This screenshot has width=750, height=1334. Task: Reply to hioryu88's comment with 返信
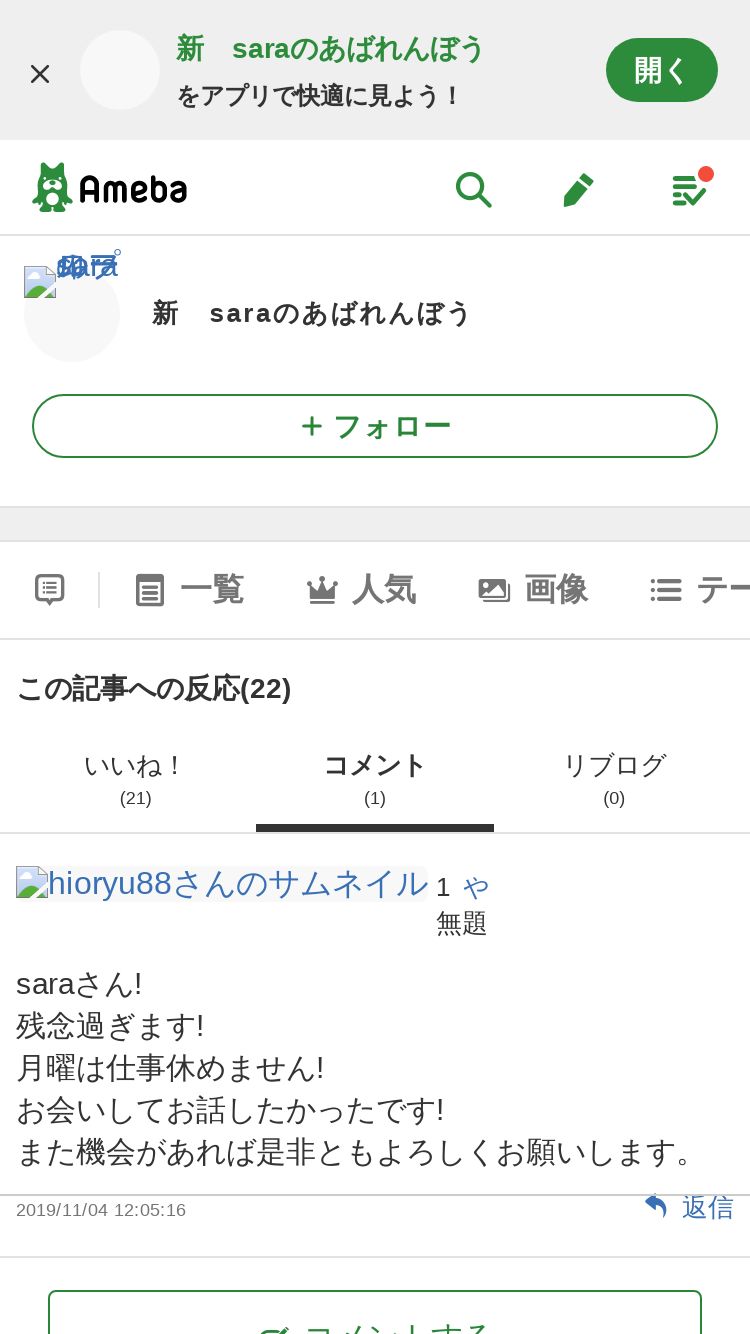click(689, 1207)
